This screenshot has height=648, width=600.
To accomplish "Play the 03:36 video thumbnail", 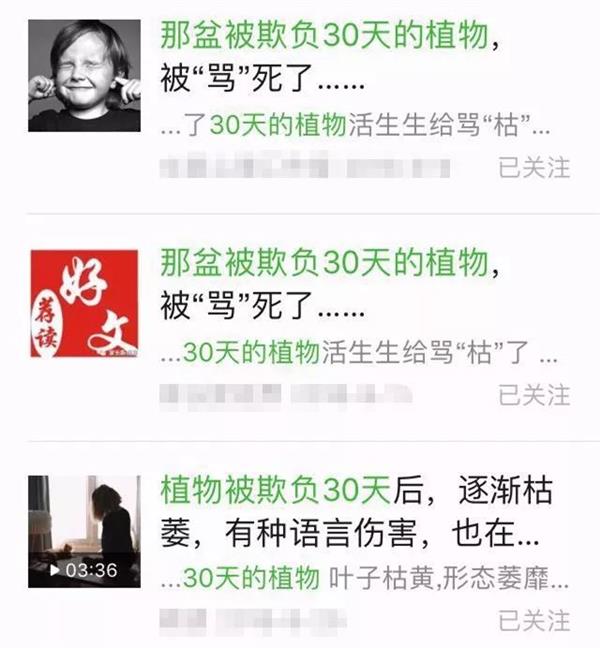I will pos(84,532).
